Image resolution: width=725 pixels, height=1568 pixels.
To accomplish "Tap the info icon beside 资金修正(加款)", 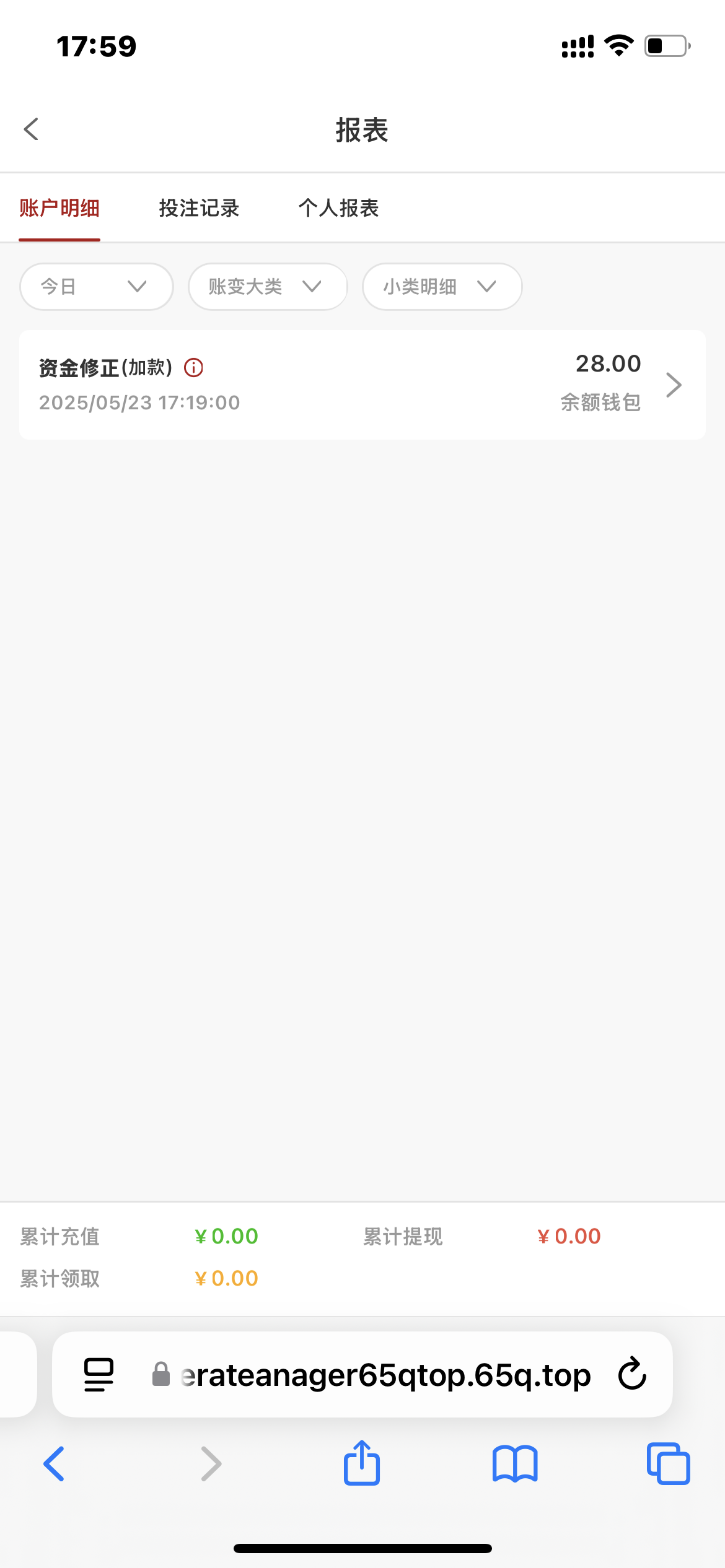I will tap(194, 368).
